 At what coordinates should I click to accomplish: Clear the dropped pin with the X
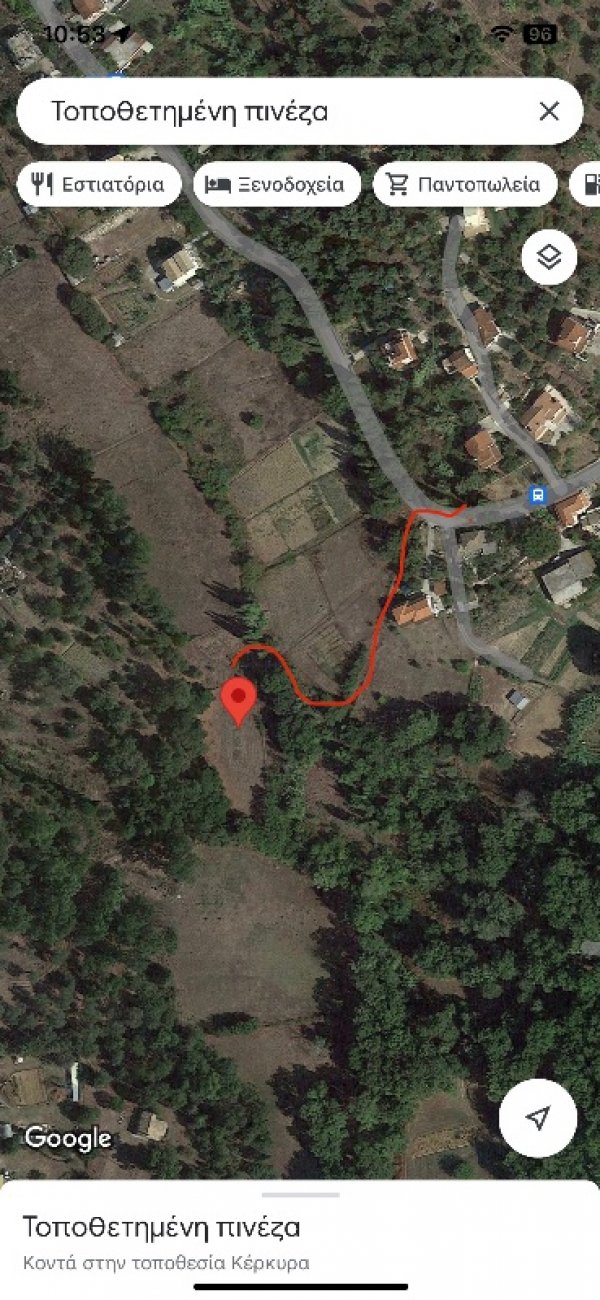tap(549, 111)
